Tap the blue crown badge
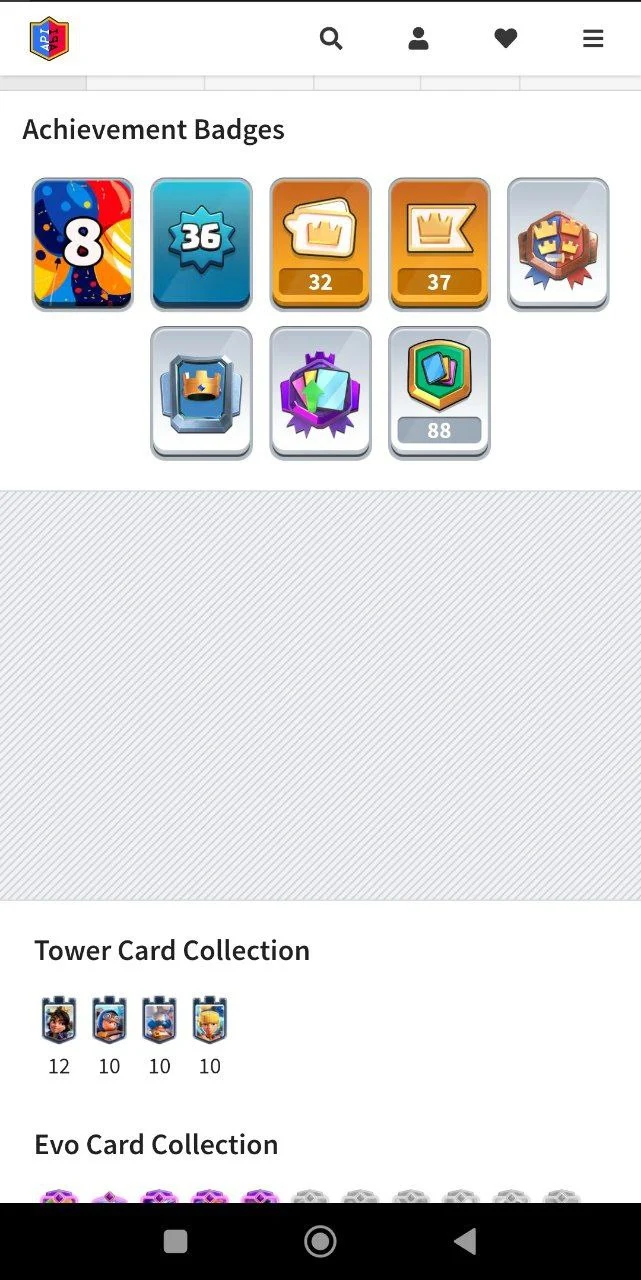 tap(201, 393)
